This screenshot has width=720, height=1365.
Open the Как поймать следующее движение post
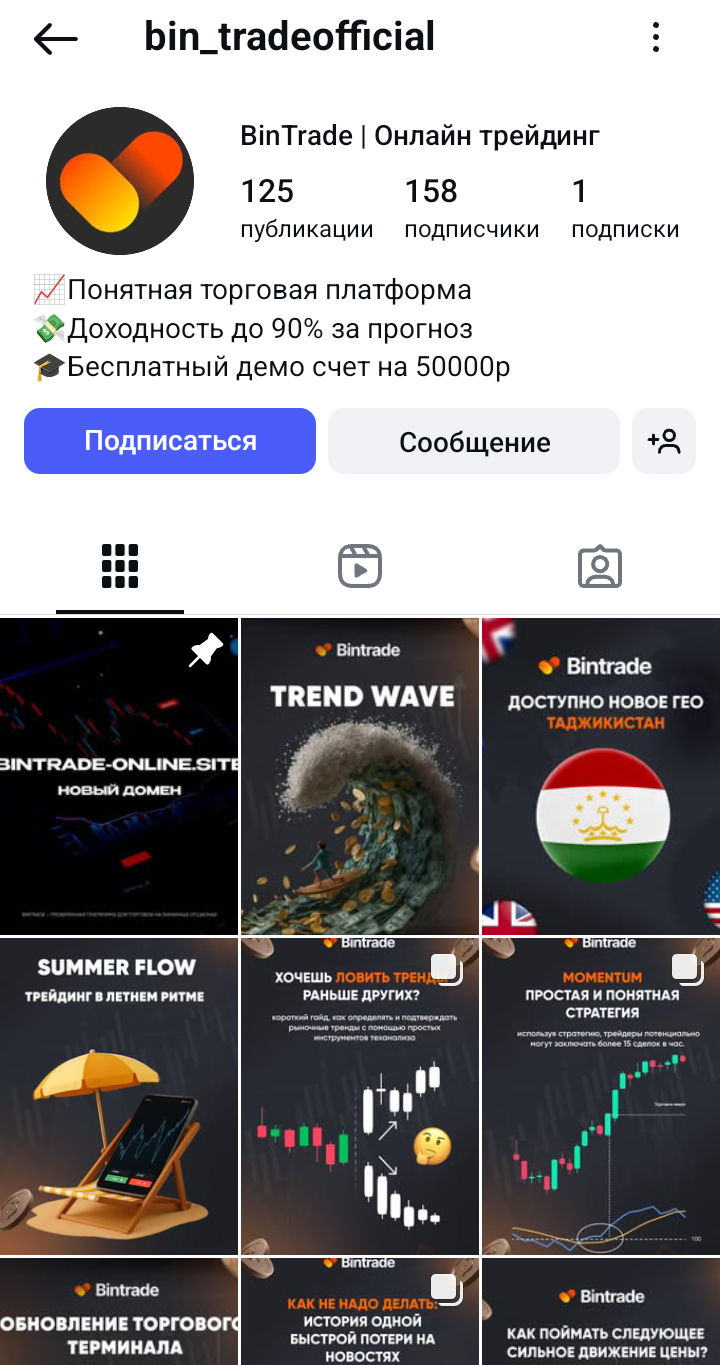pyautogui.click(x=600, y=1312)
